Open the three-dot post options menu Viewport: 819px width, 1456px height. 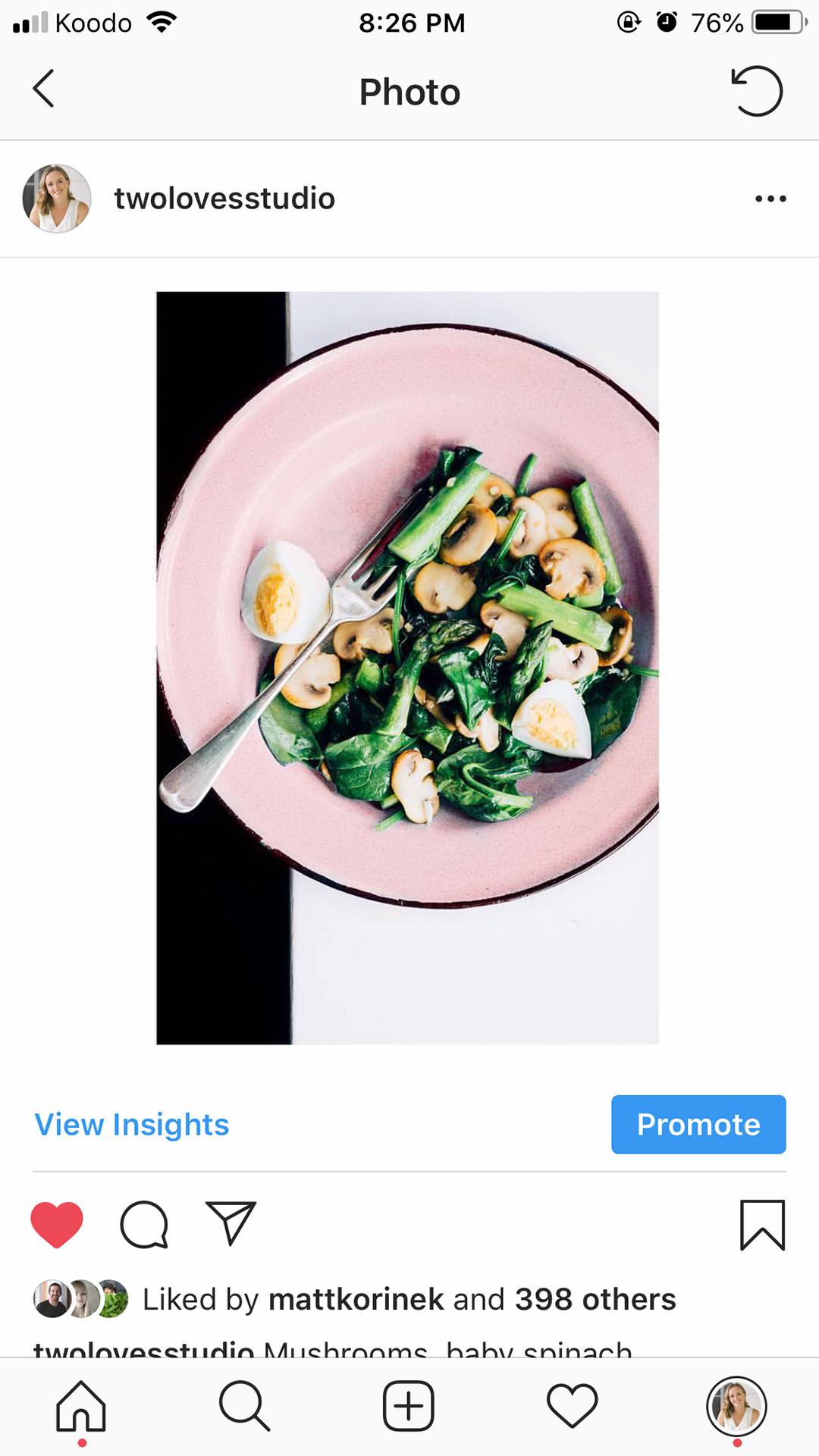point(770,199)
